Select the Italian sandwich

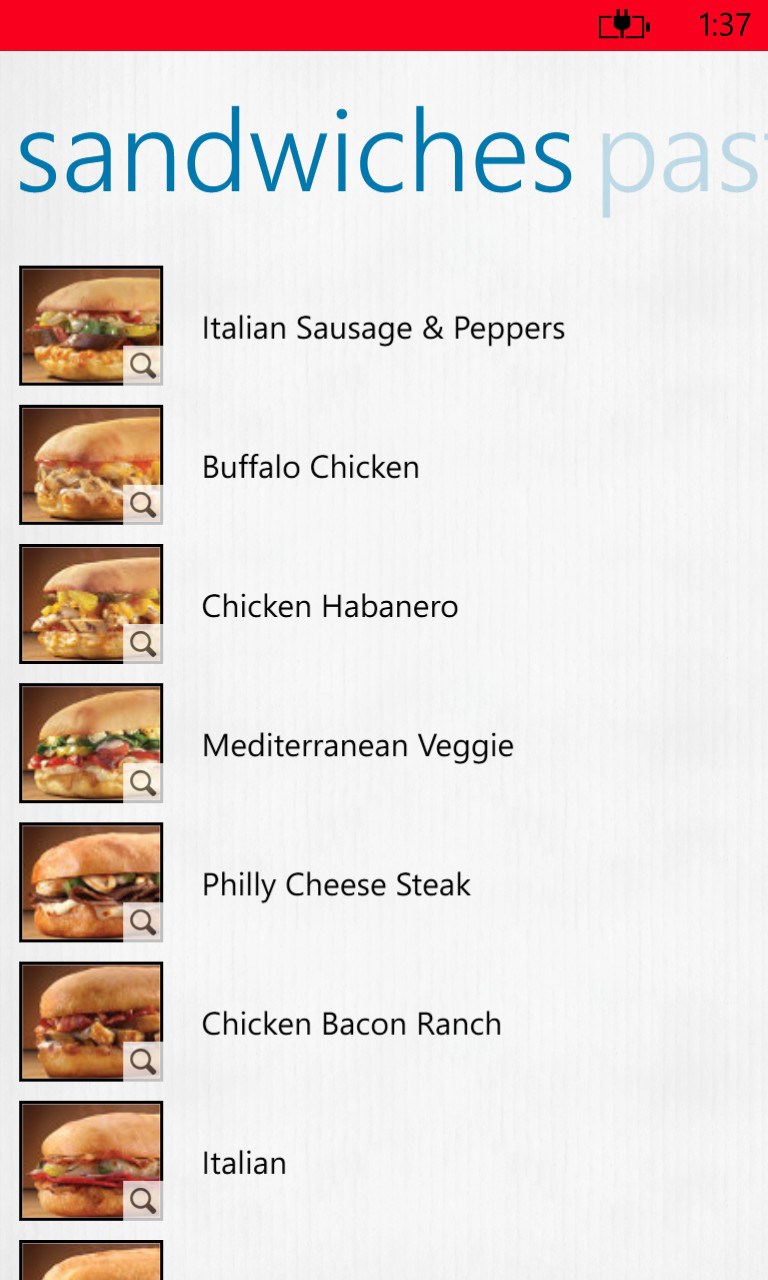coord(244,1163)
